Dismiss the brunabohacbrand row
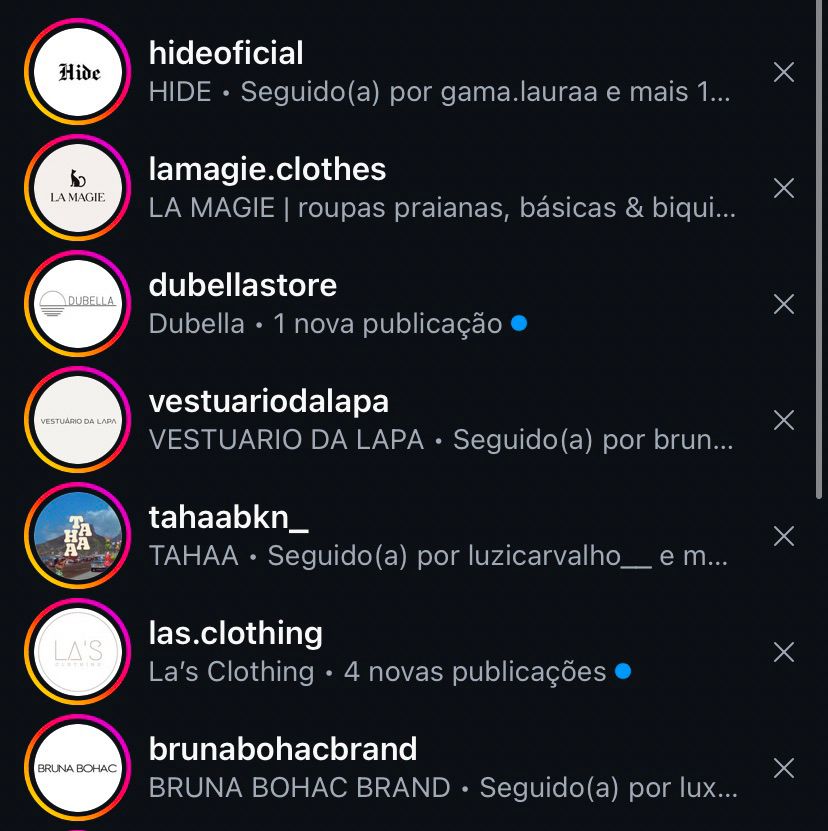 (x=784, y=768)
